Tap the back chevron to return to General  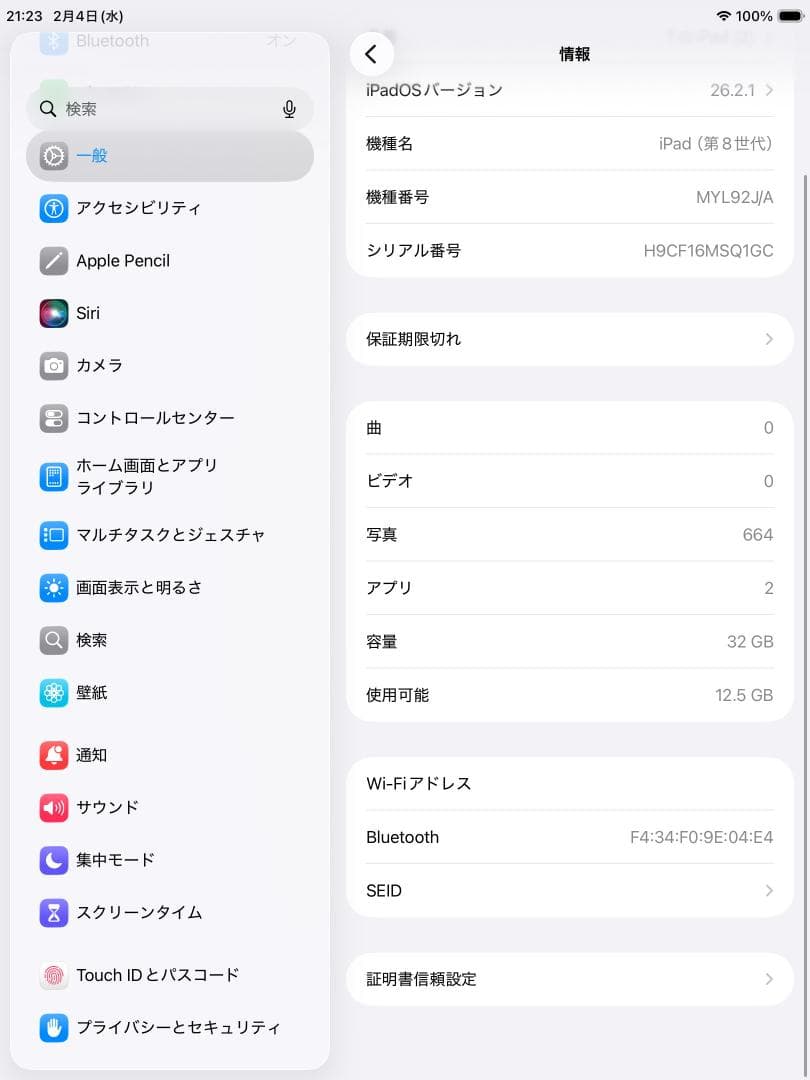[372, 55]
